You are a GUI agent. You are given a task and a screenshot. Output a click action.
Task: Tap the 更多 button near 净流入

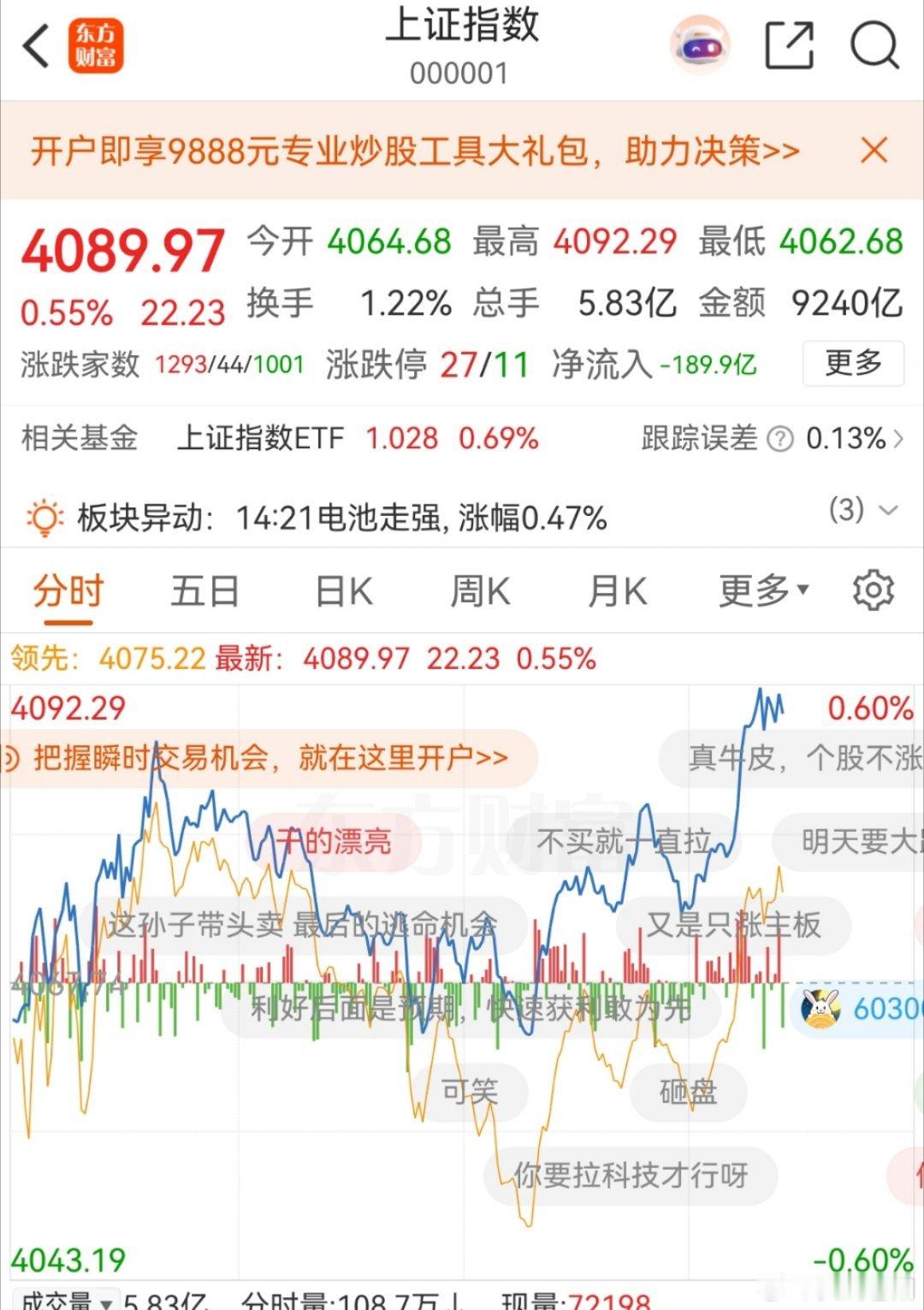[x=852, y=365]
